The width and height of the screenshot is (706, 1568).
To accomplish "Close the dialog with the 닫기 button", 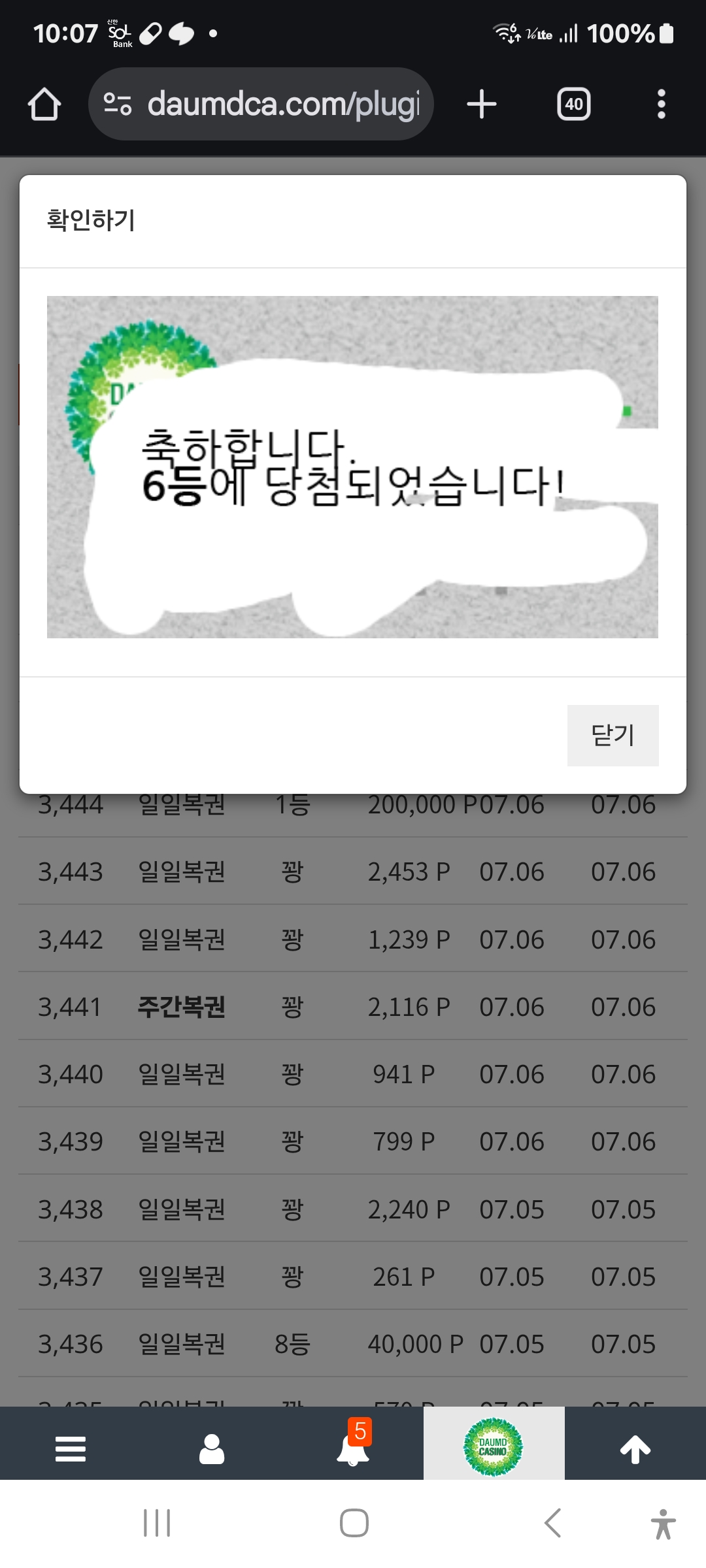I will click(x=613, y=735).
